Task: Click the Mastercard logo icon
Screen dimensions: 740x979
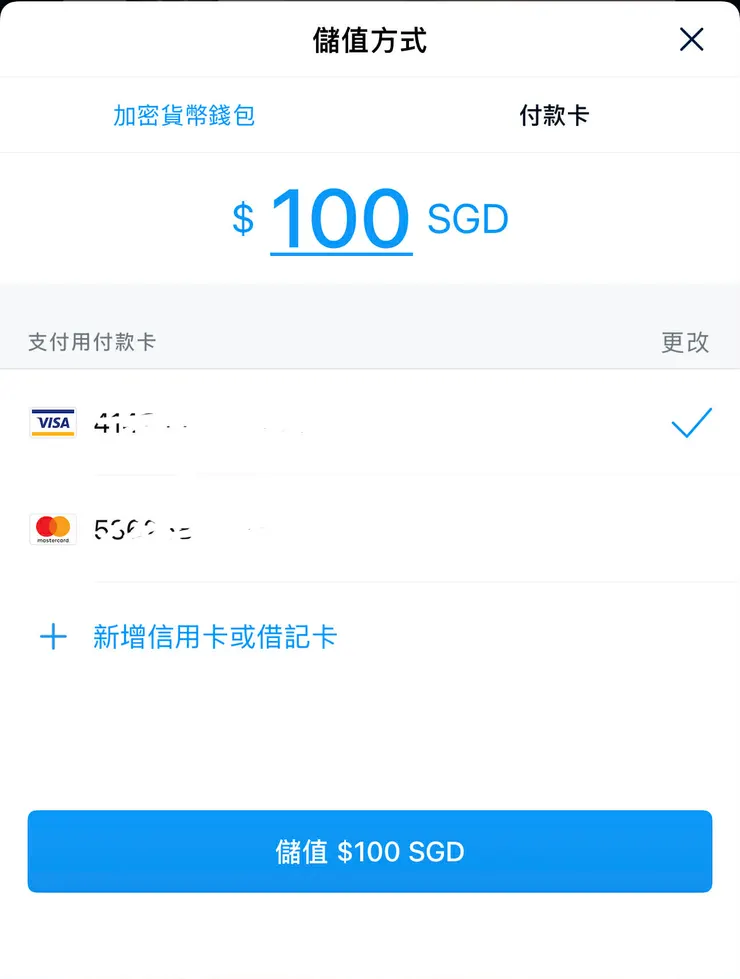Action: click(x=52, y=528)
